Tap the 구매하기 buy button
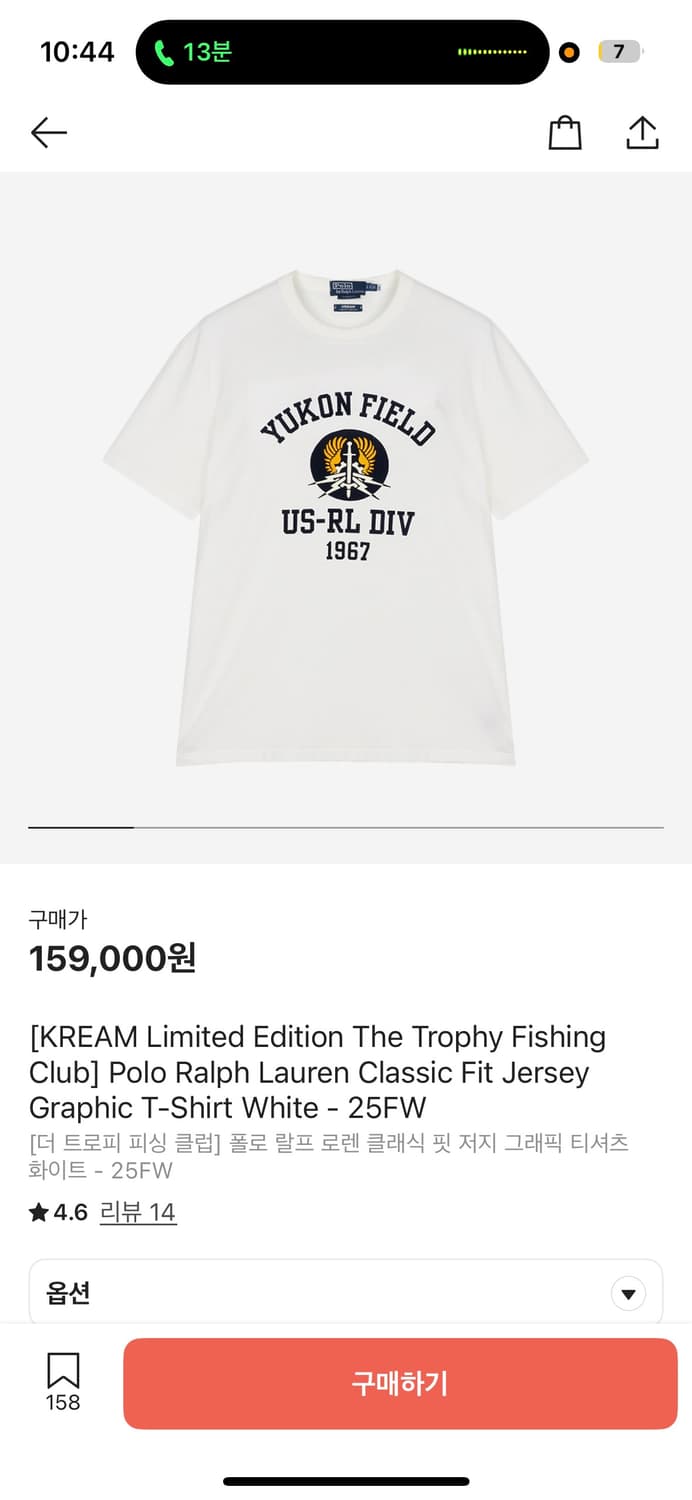Image resolution: width=692 pixels, height=1500 pixels. (x=400, y=1383)
